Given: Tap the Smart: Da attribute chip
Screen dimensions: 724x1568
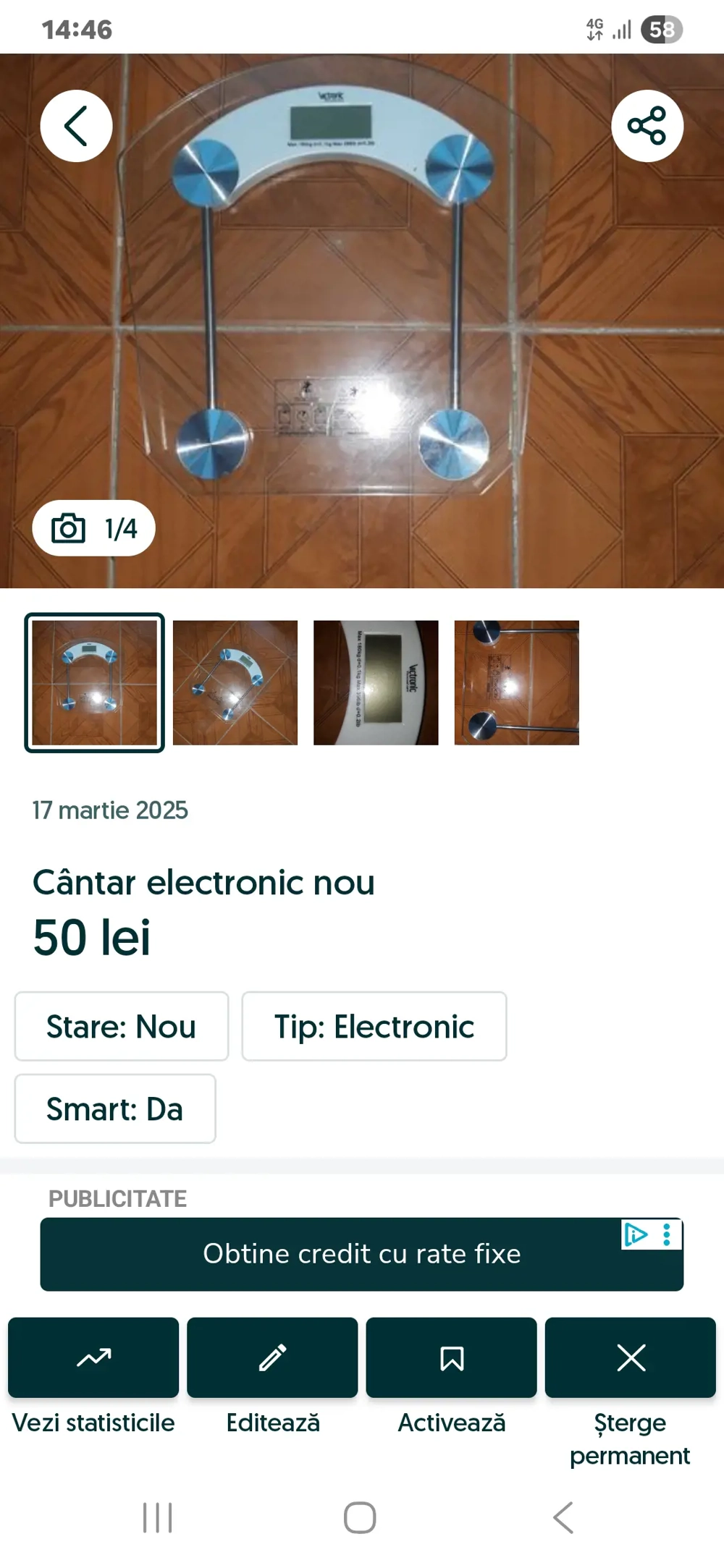Looking at the screenshot, I should pos(115,1109).
